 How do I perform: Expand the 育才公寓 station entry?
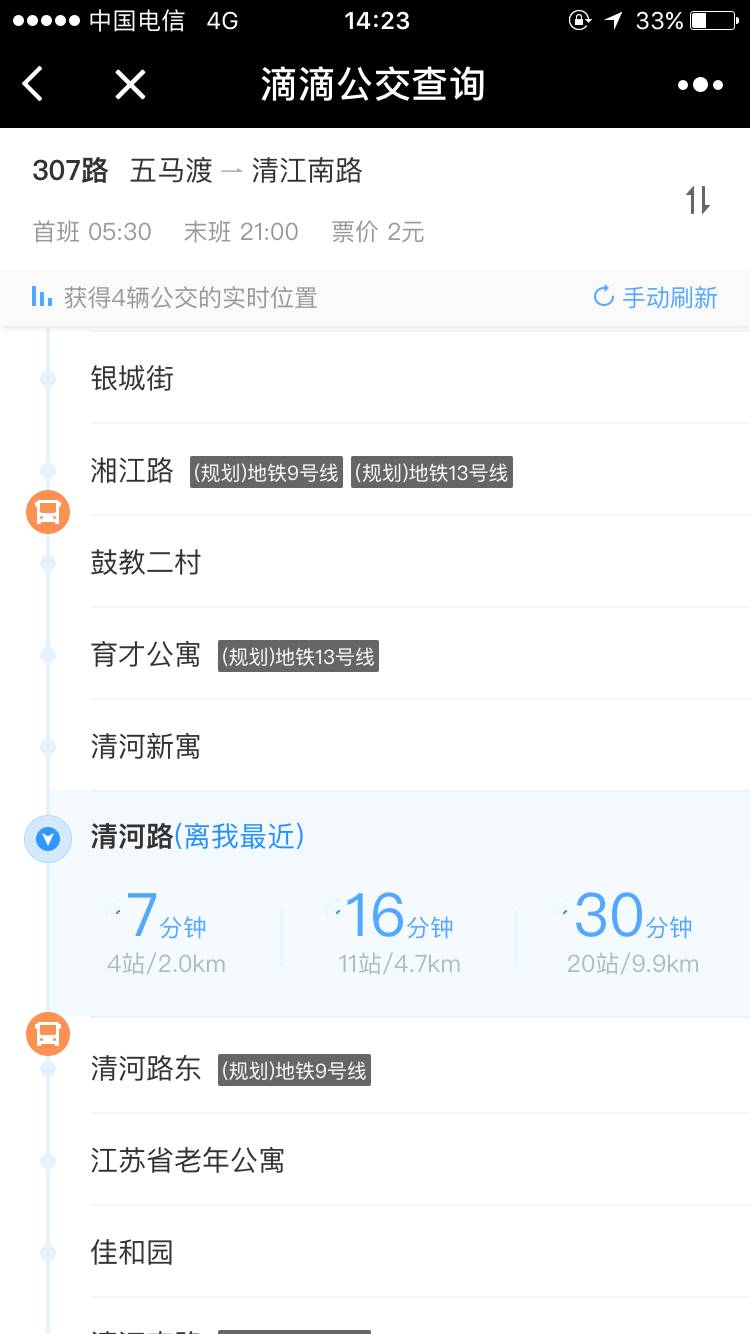pyautogui.click(x=146, y=654)
